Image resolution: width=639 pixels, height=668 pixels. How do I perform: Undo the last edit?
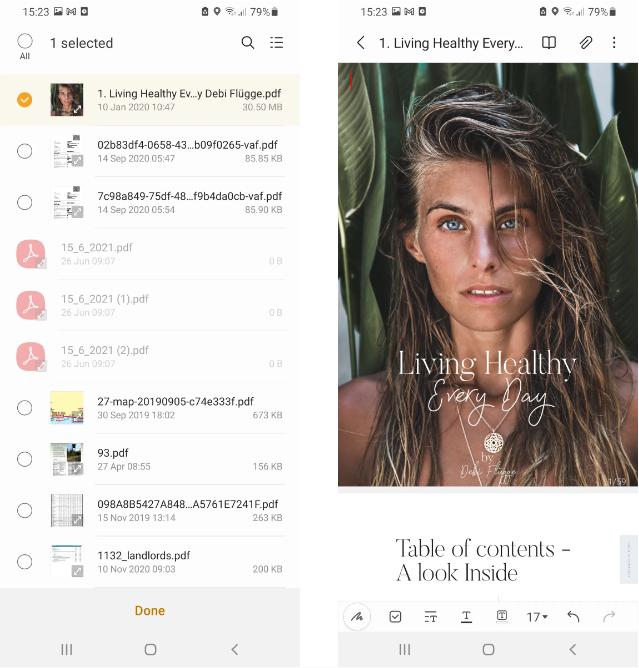tap(573, 617)
